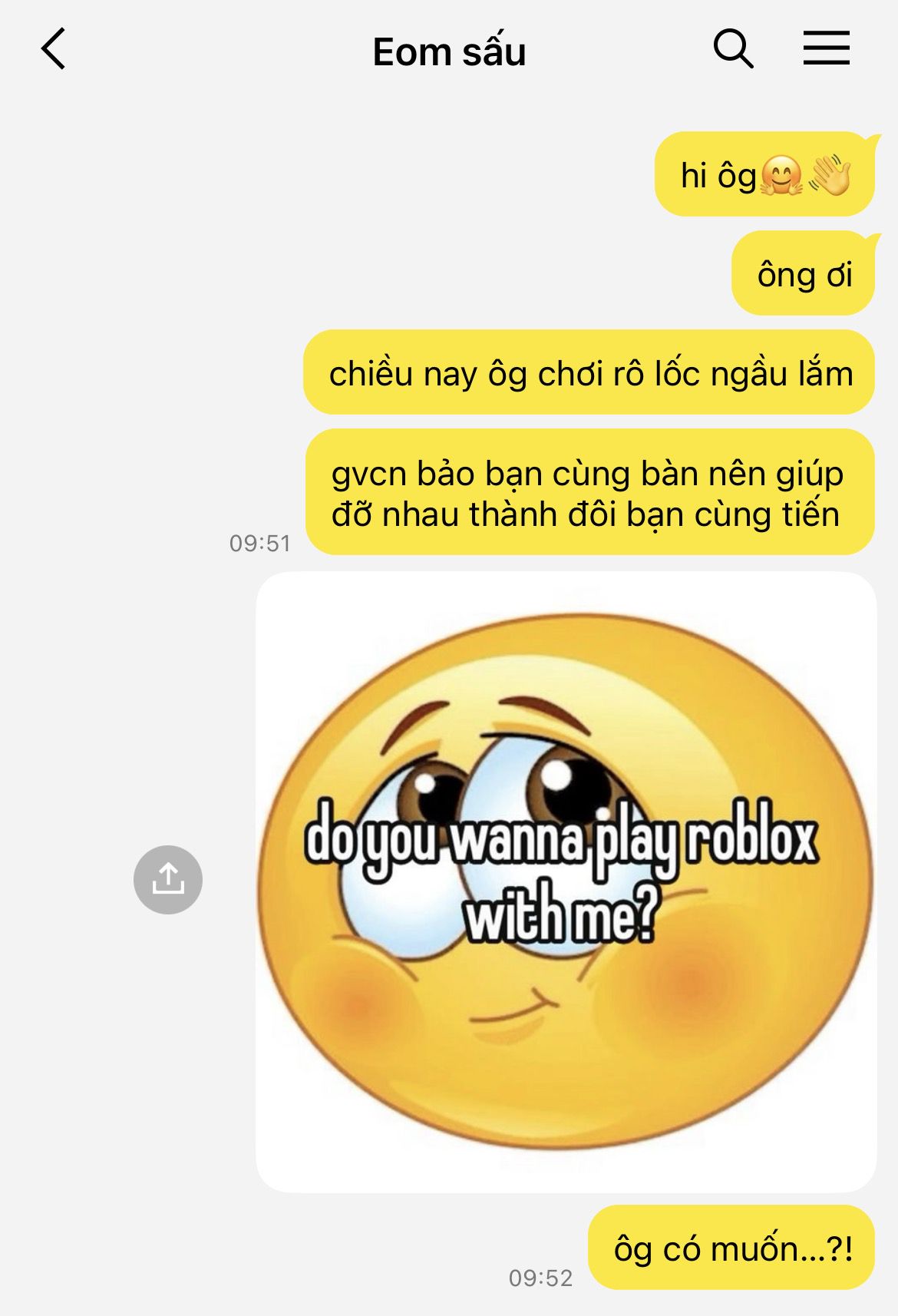Open the chat hamburger menu
This screenshot has height=1316, width=898.
click(x=826, y=48)
